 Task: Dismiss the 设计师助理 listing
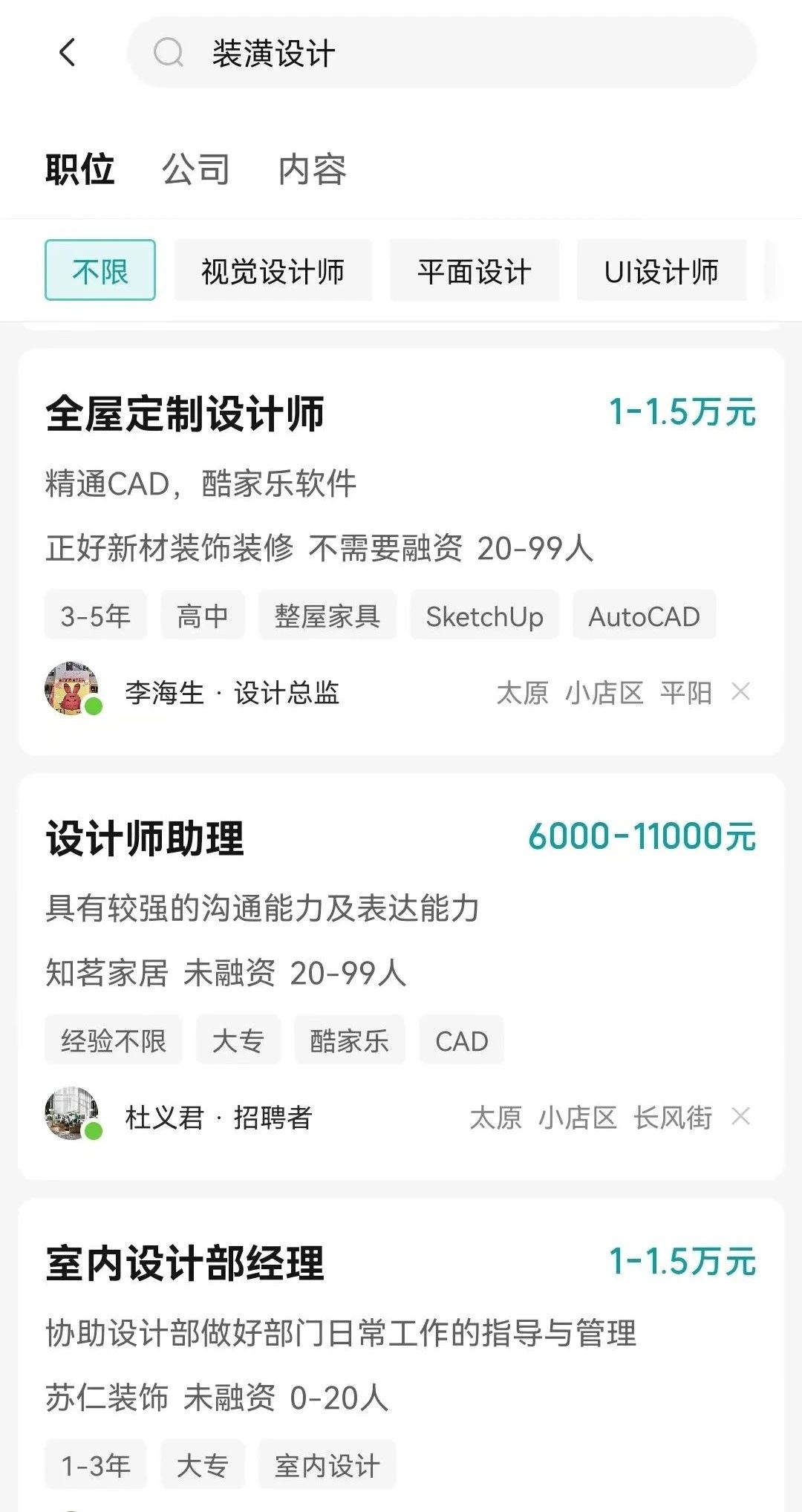point(740,1116)
